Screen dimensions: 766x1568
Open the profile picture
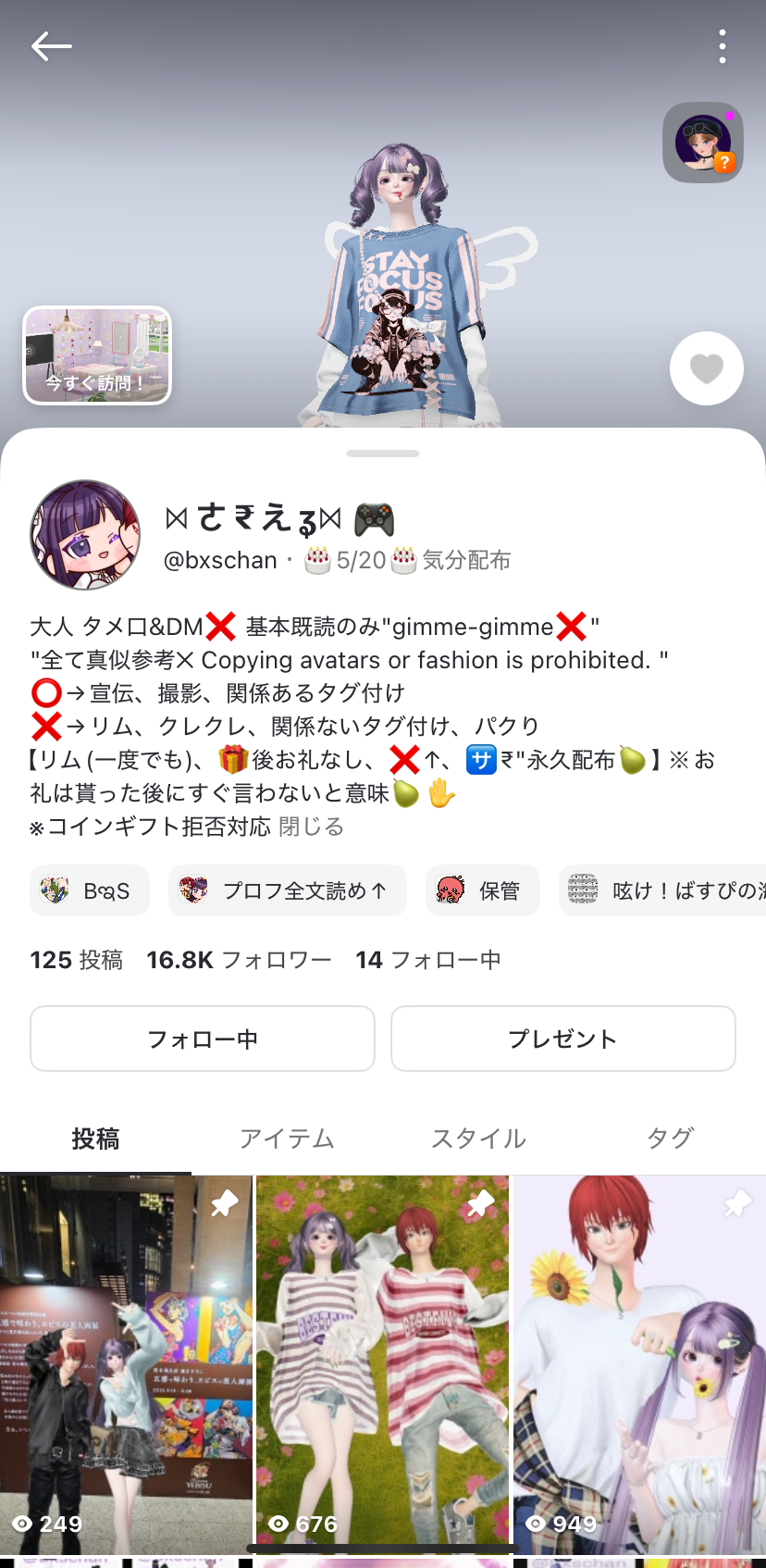85,535
